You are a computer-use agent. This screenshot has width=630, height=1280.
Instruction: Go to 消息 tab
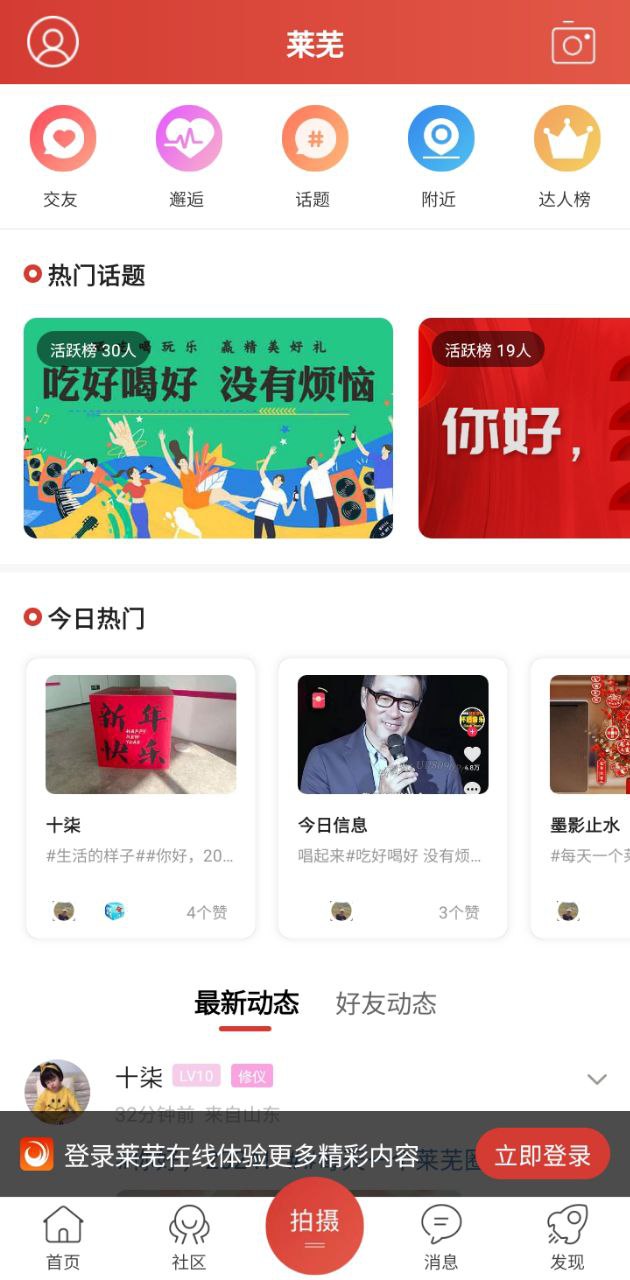441,1237
